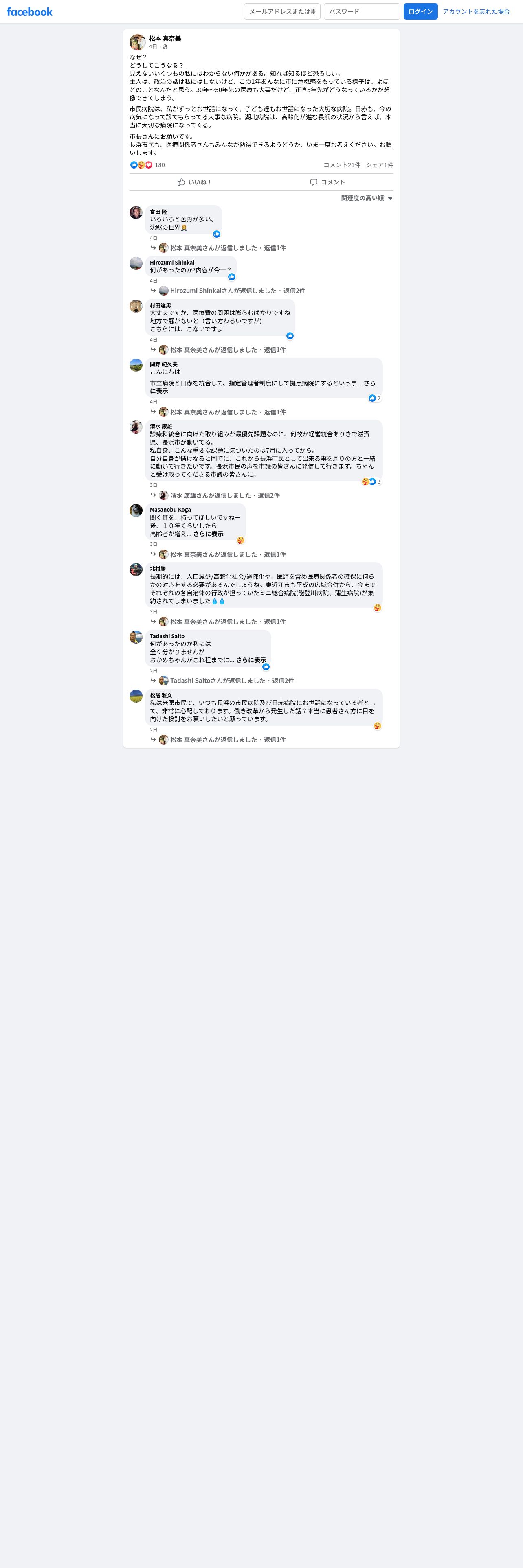The width and height of the screenshot is (523, 1568).
Task: Like the post with いいね！
Action: point(195,182)
